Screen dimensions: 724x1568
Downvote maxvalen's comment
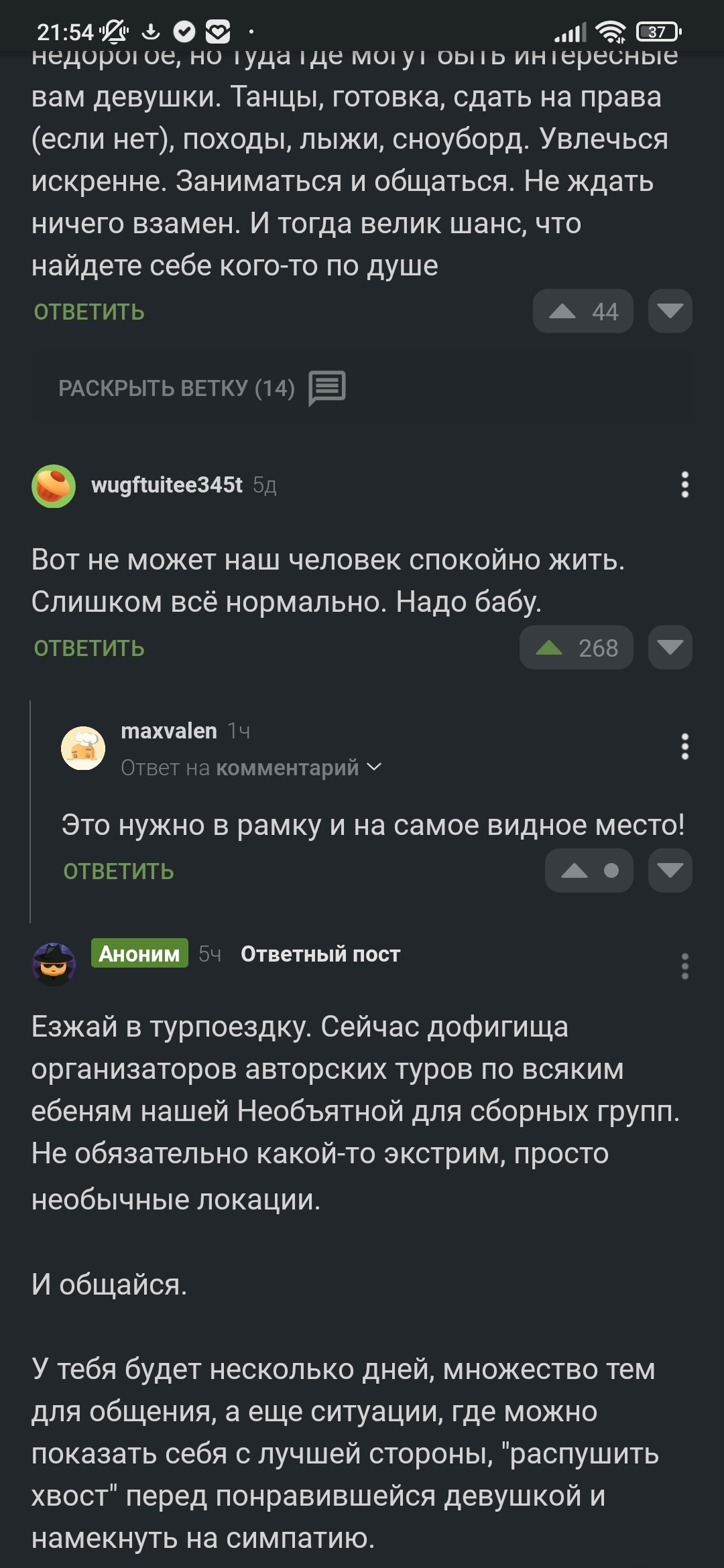point(670,871)
